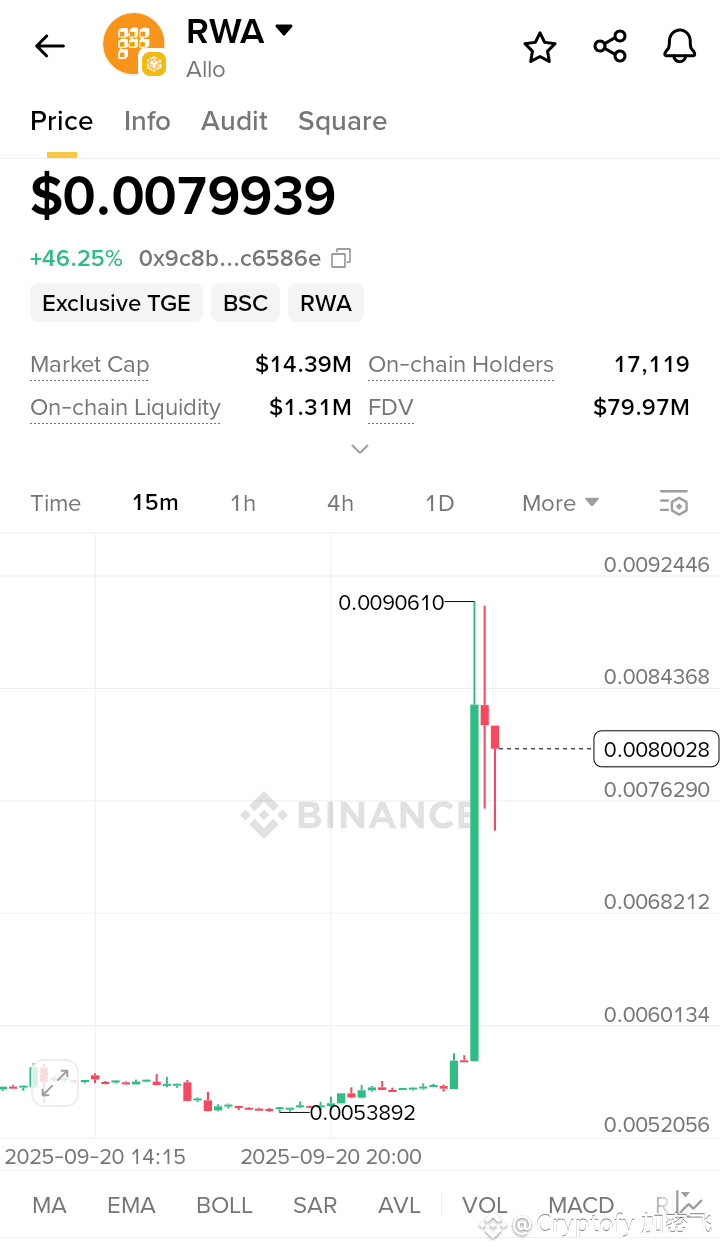This screenshot has height=1251, width=720.
Task: Switch to the Info tab
Action: click(147, 121)
